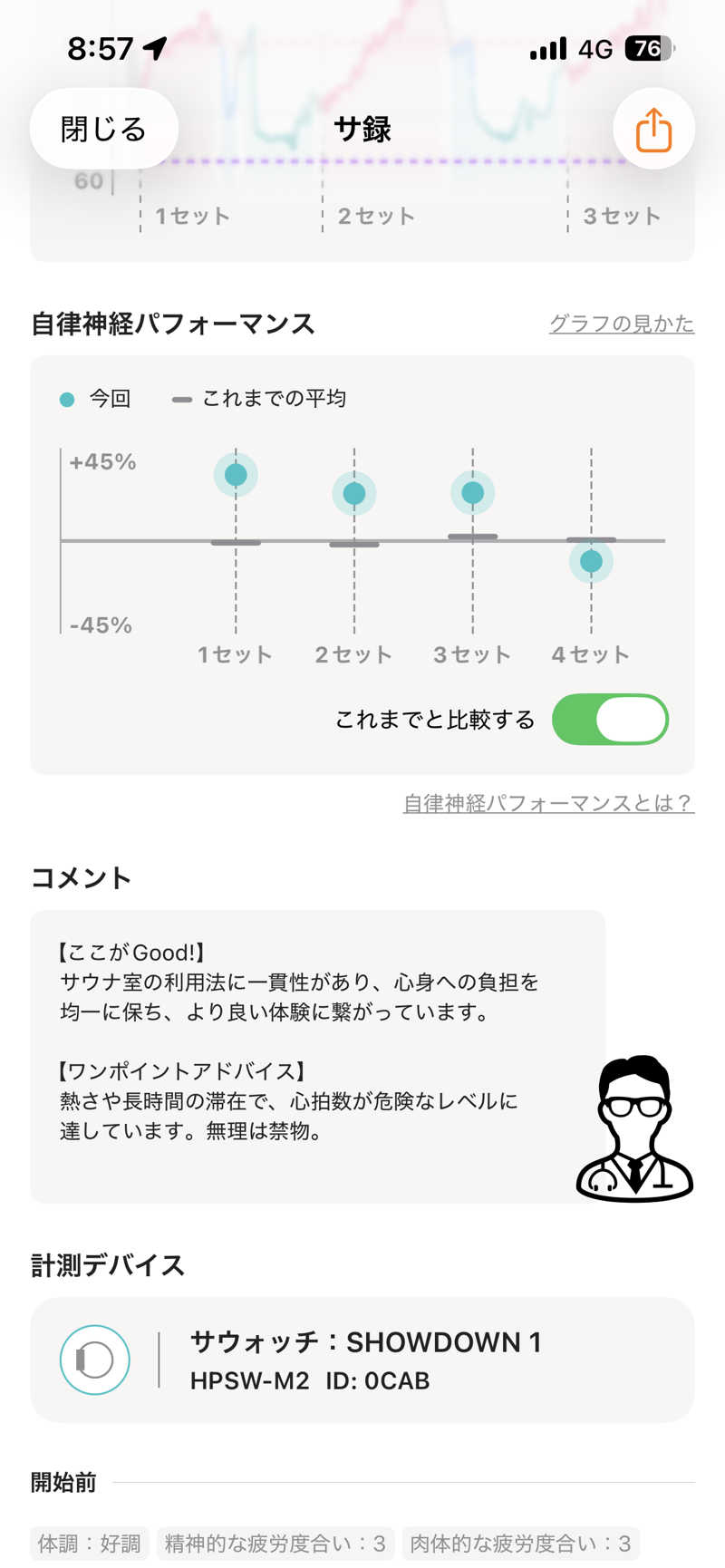Open the サウォッチ SHOWDOWN 1 device card

(x=362, y=1360)
